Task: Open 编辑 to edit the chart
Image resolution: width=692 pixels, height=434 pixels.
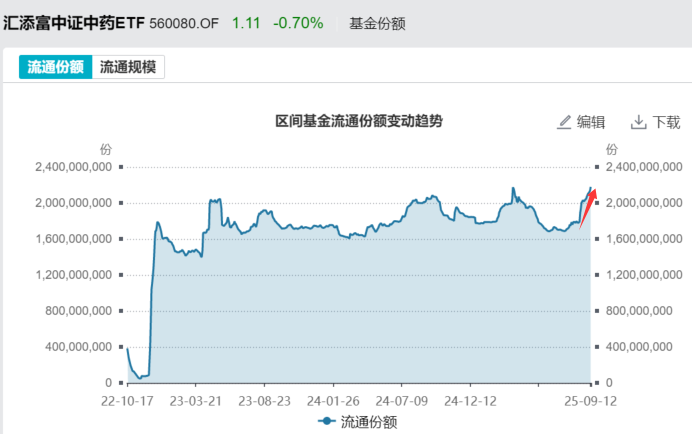Action: coord(581,122)
